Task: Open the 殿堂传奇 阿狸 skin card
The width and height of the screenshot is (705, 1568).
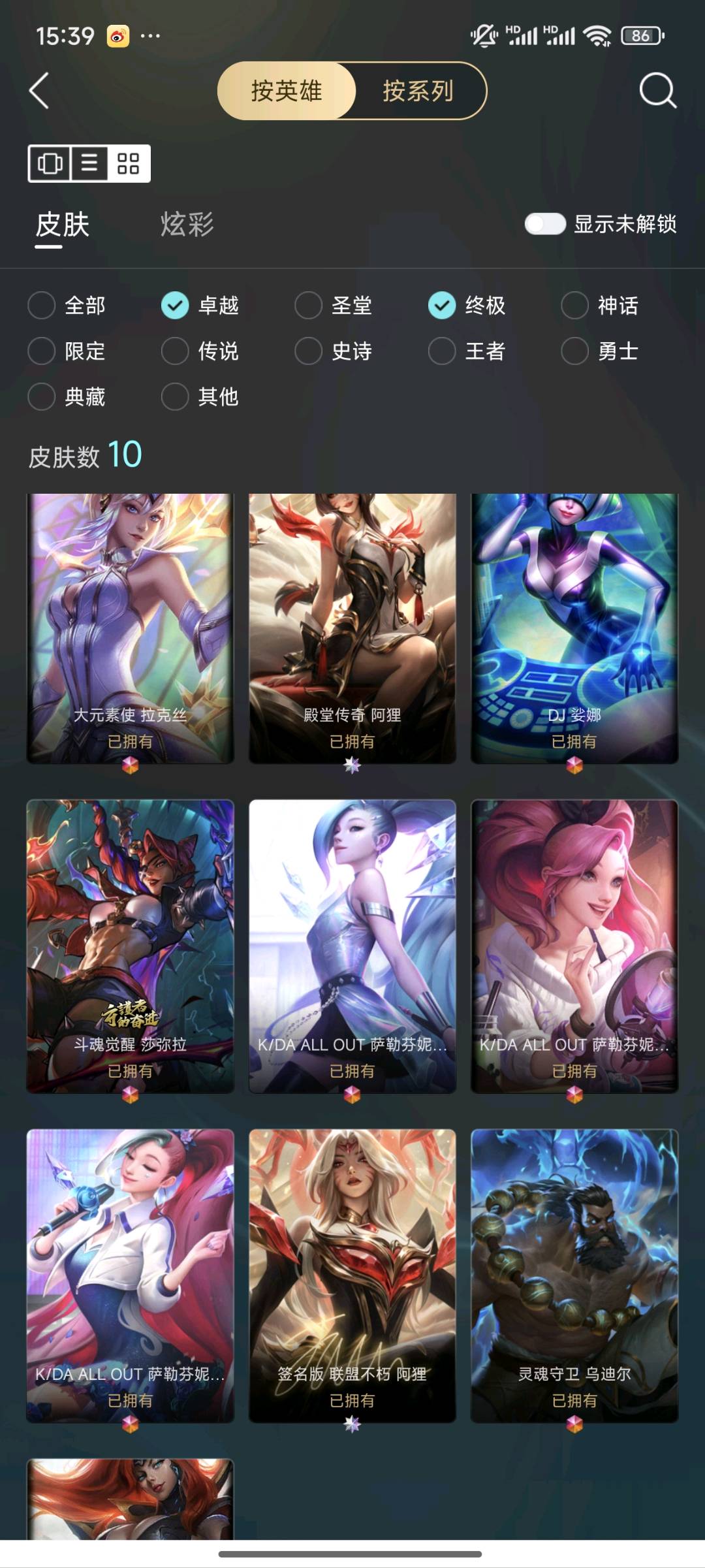Action: click(352, 628)
